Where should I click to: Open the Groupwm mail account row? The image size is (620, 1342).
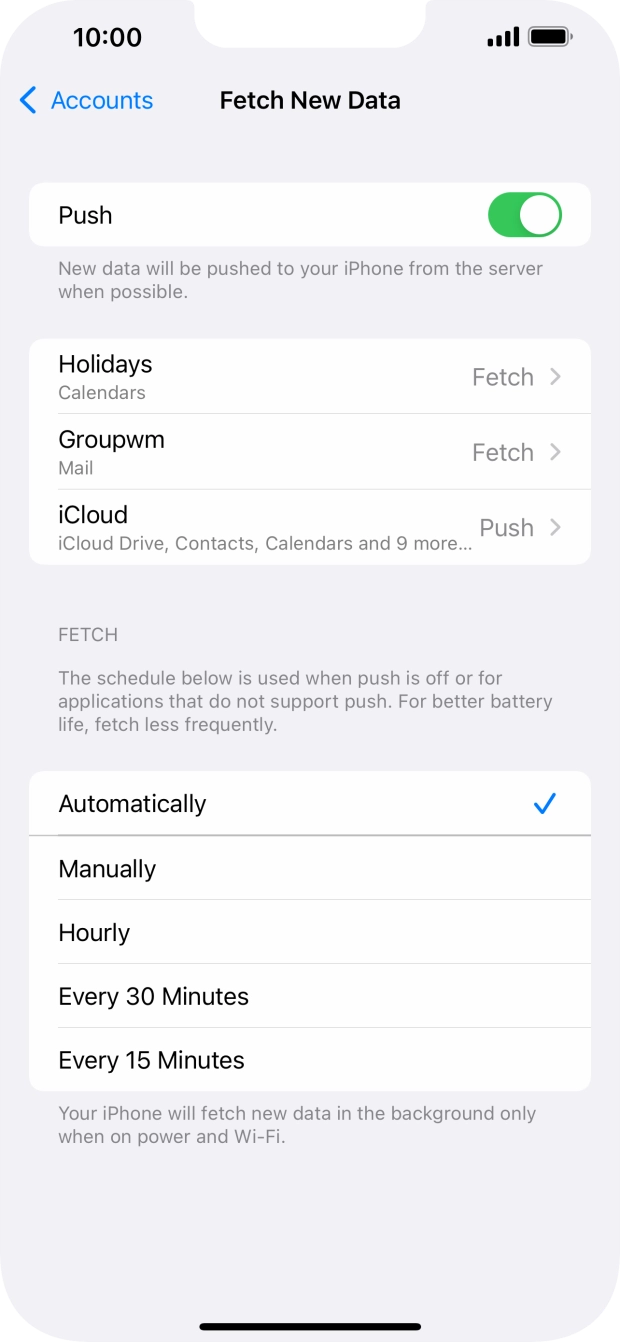(310, 452)
